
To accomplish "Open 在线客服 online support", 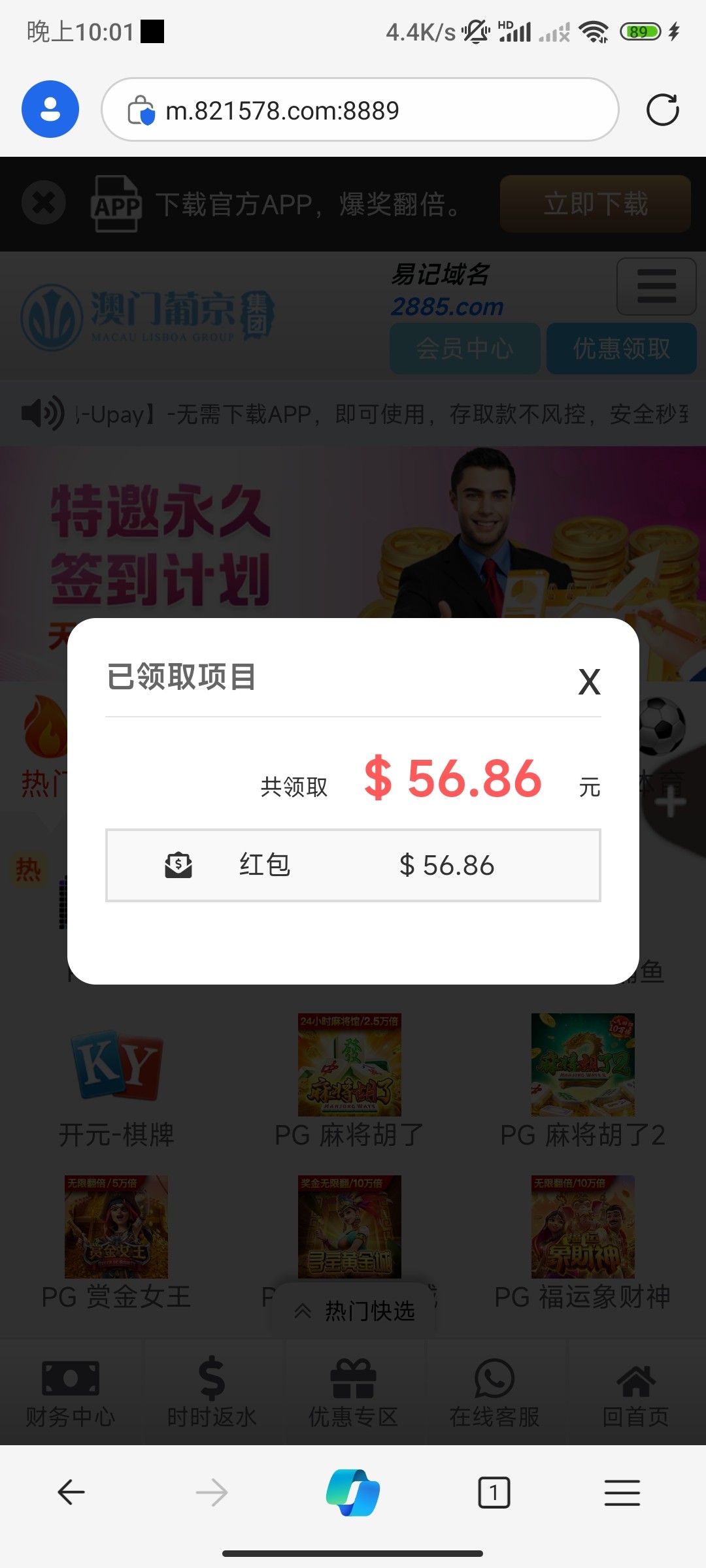I will 494,1392.
